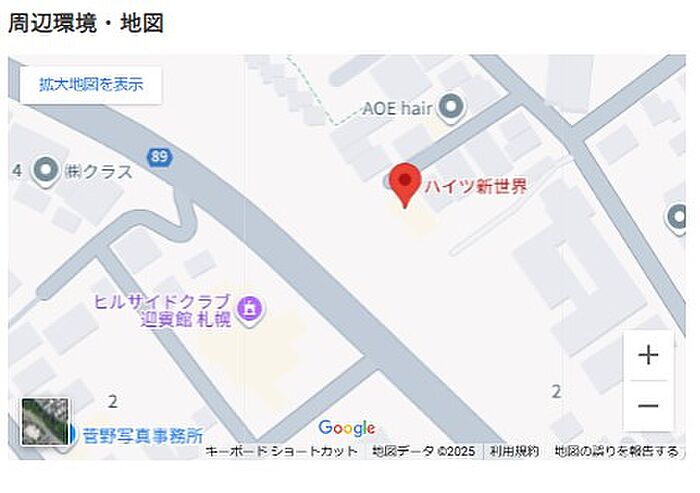
Task: Tap 地図の誤りを報告する link
Action: 616,452
